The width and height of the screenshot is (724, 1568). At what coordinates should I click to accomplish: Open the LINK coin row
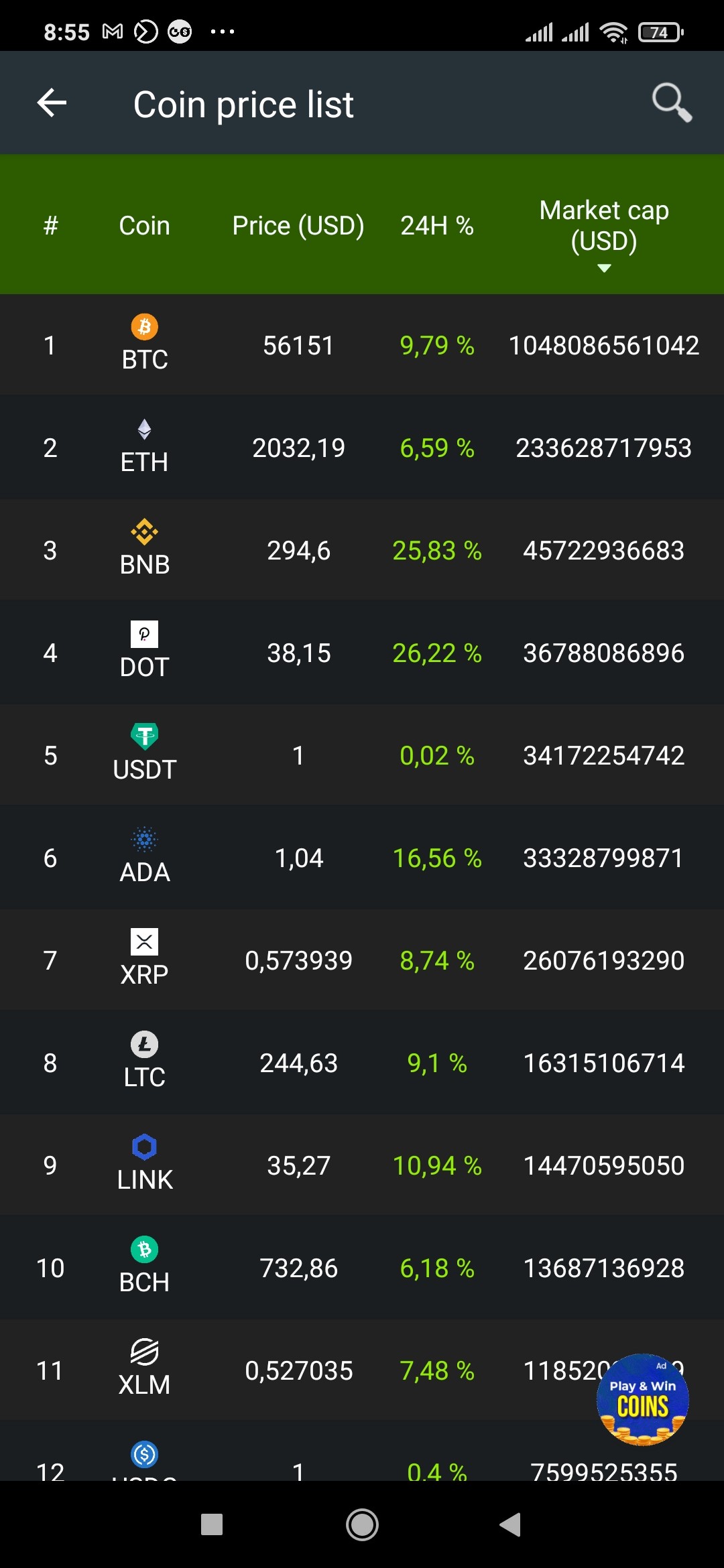point(362,1165)
